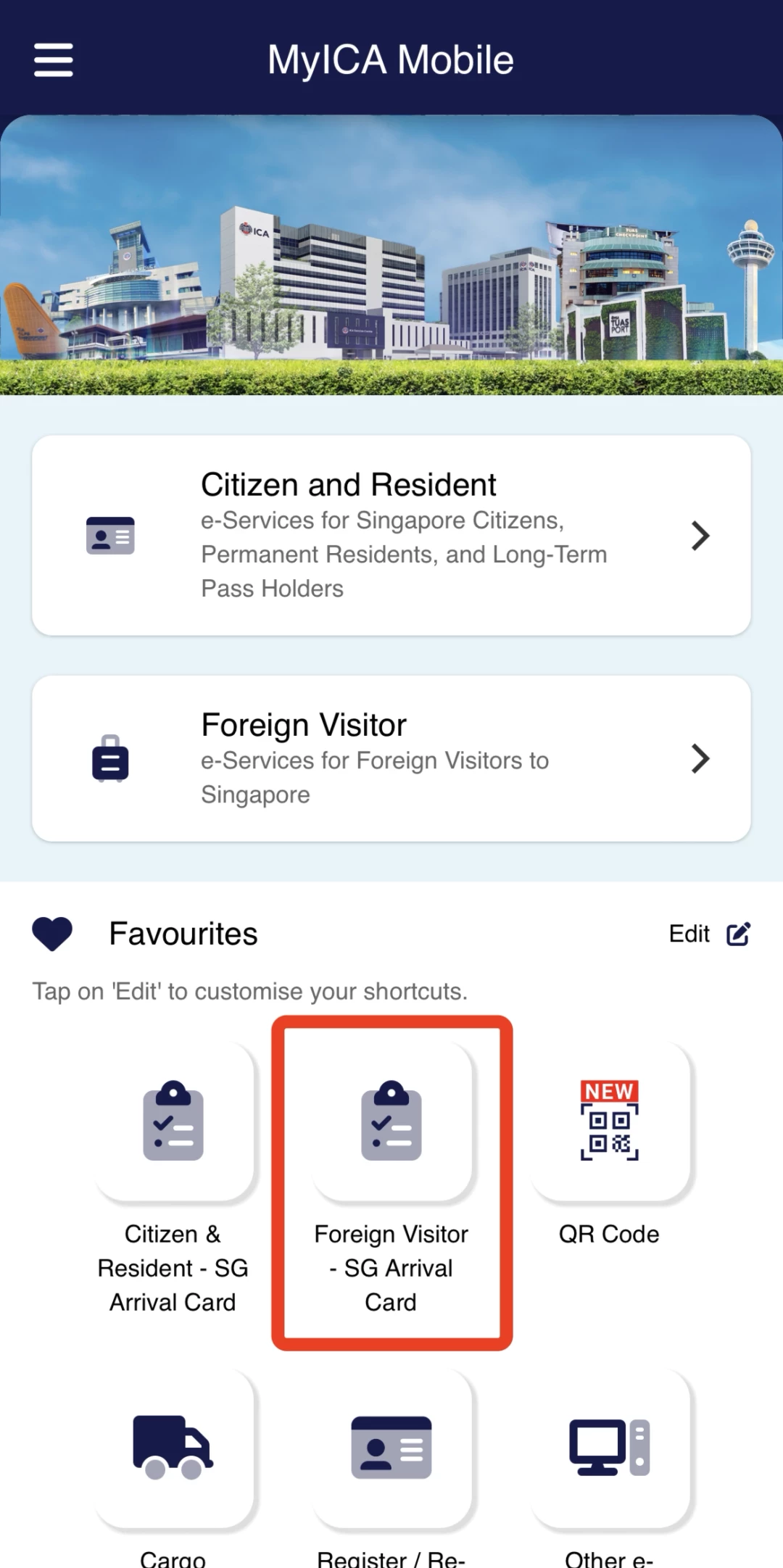Image resolution: width=783 pixels, height=1568 pixels.
Task: Open Citizen and Resident e-Services card
Action: [391, 535]
